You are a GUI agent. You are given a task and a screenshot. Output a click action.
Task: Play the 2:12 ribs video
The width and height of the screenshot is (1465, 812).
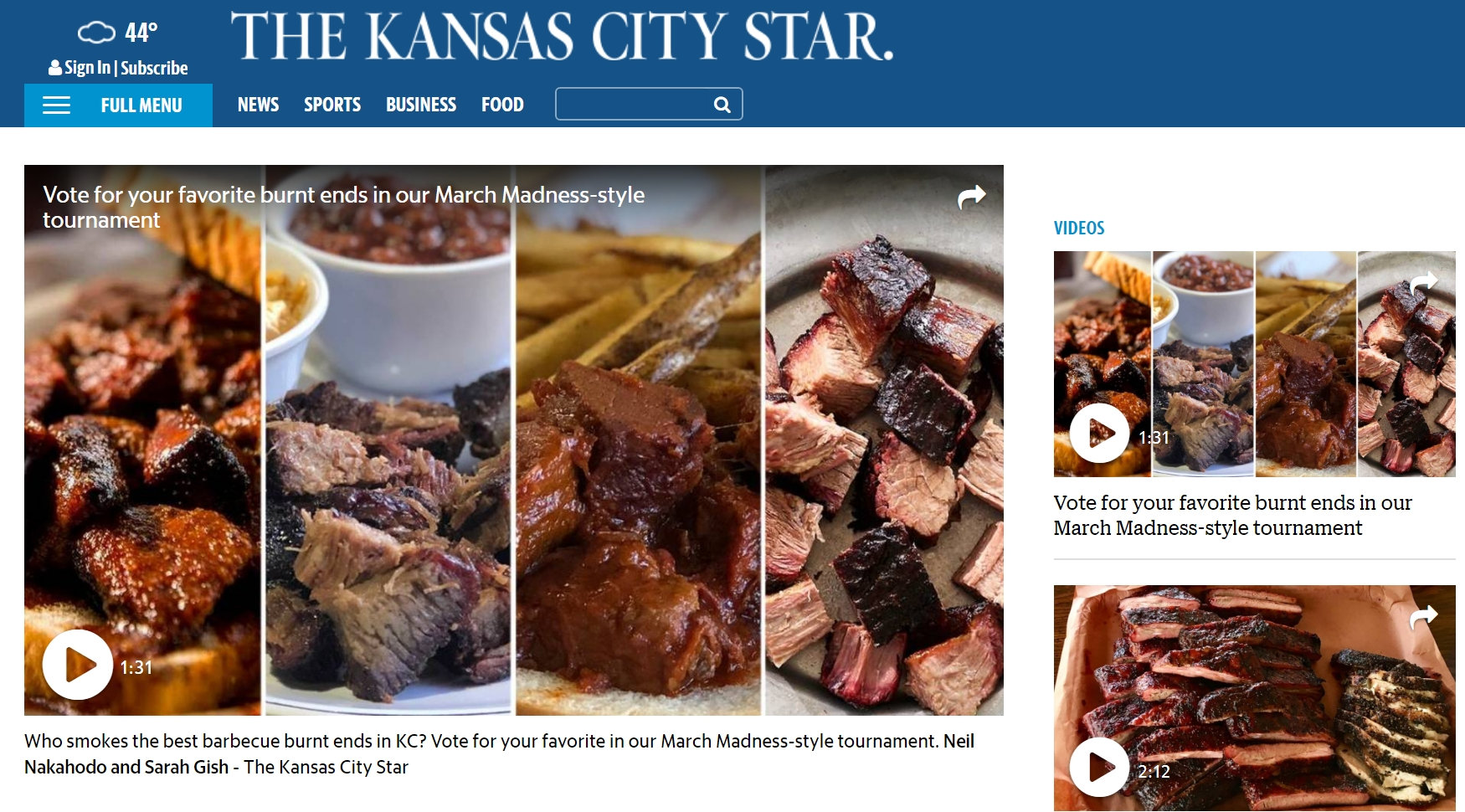(1099, 767)
